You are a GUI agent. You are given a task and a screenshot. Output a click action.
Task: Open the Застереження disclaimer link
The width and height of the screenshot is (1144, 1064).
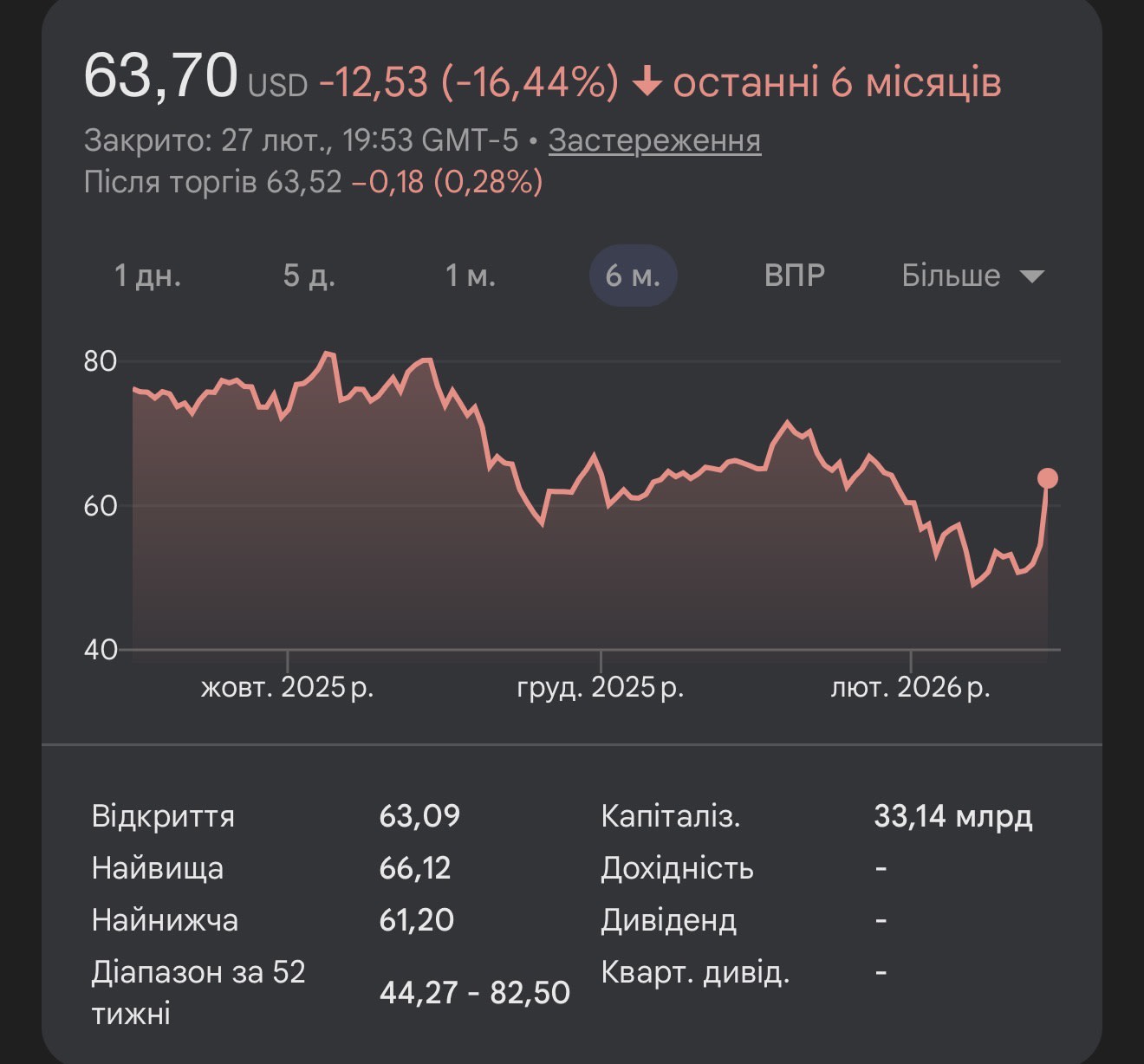pos(654,140)
